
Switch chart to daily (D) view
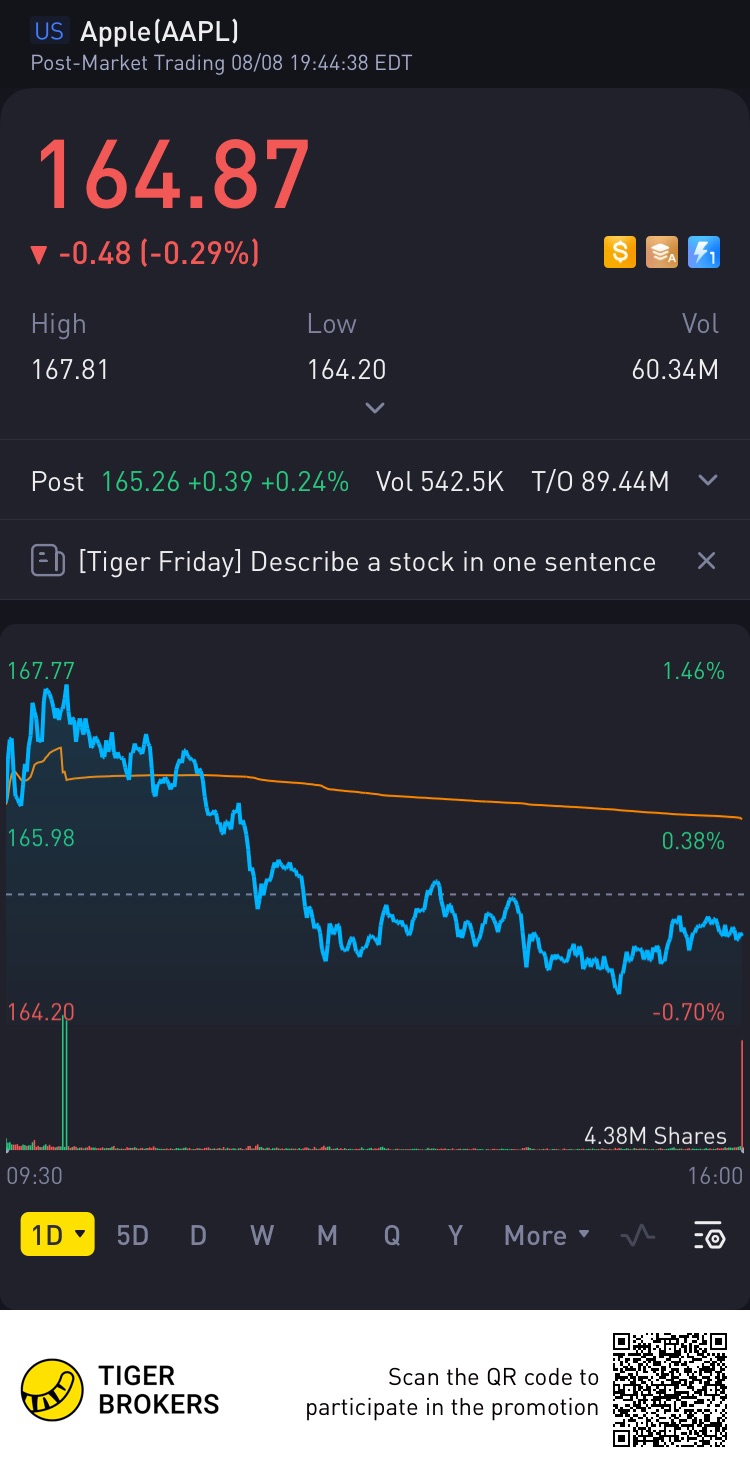tap(198, 1235)
